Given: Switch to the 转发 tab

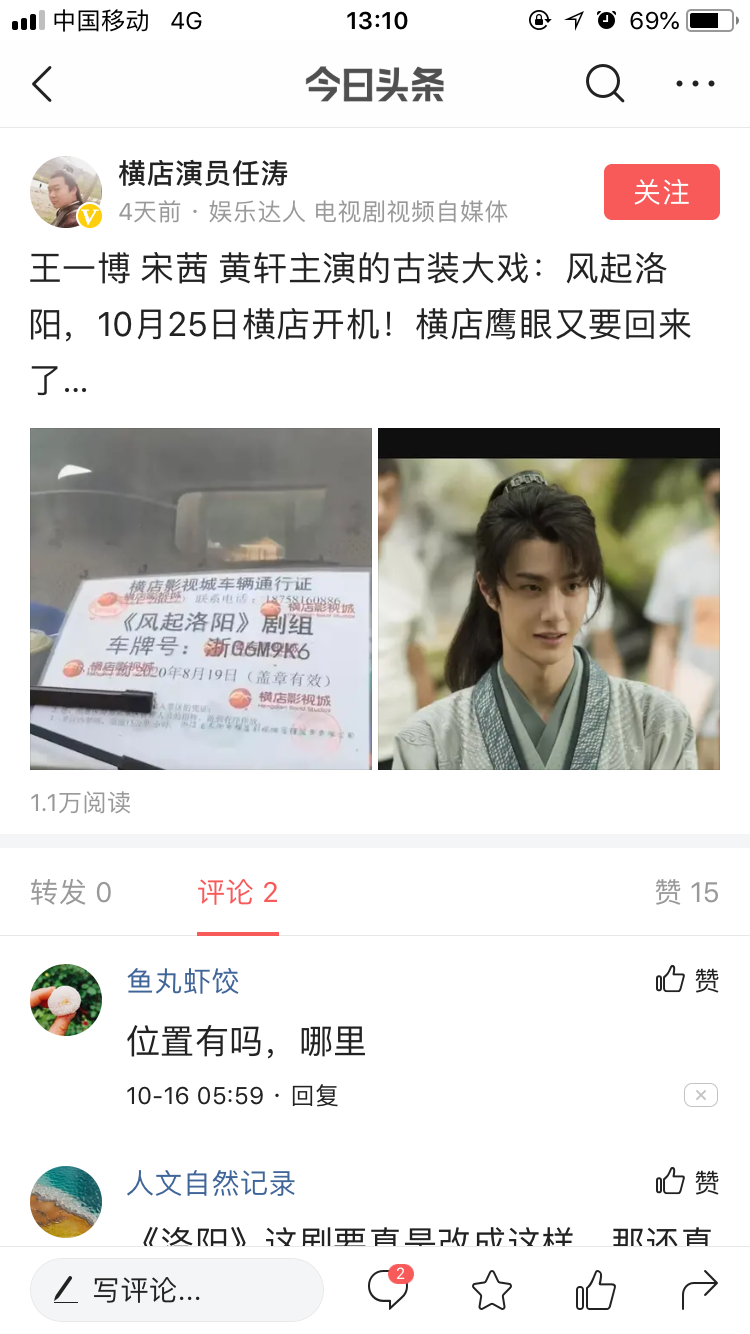Looking at the screenshot, I should click(x=71, y=892).
